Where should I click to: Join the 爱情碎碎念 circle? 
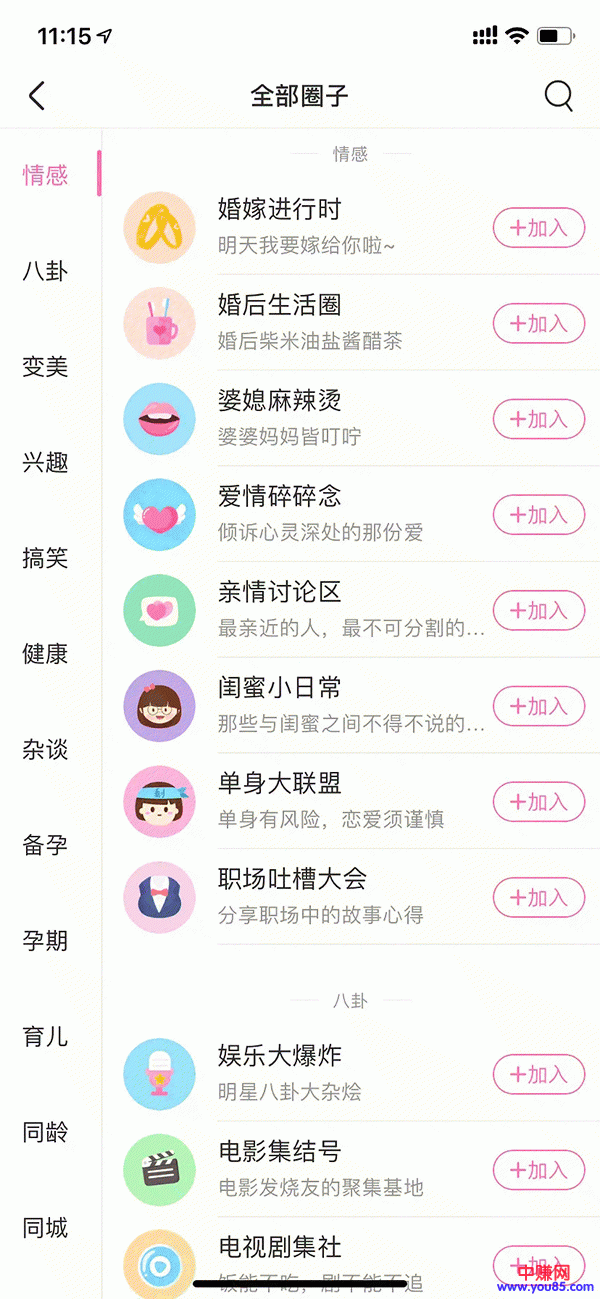coord(538,515)
